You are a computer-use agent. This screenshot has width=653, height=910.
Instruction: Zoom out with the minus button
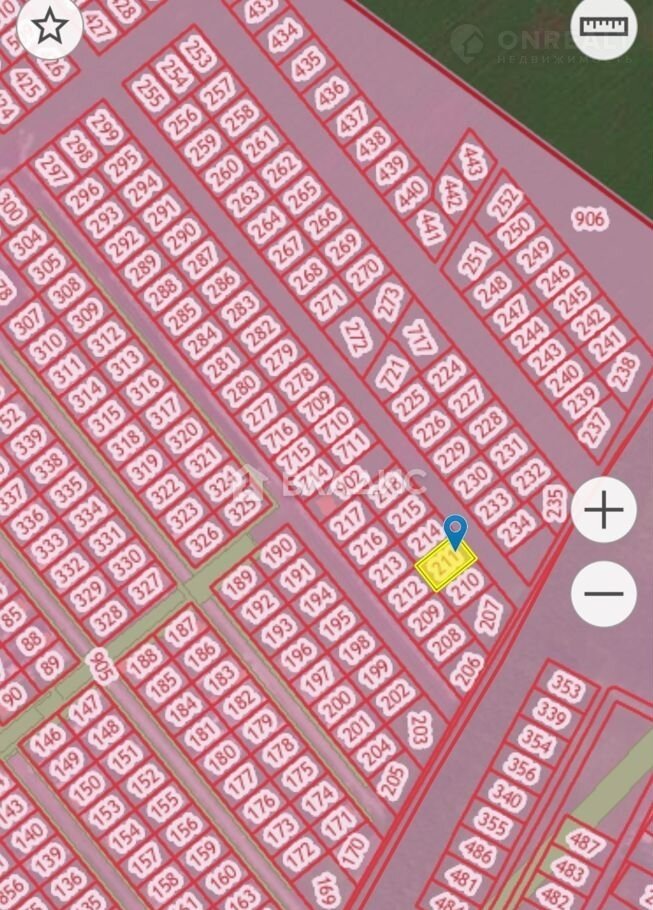604,593
